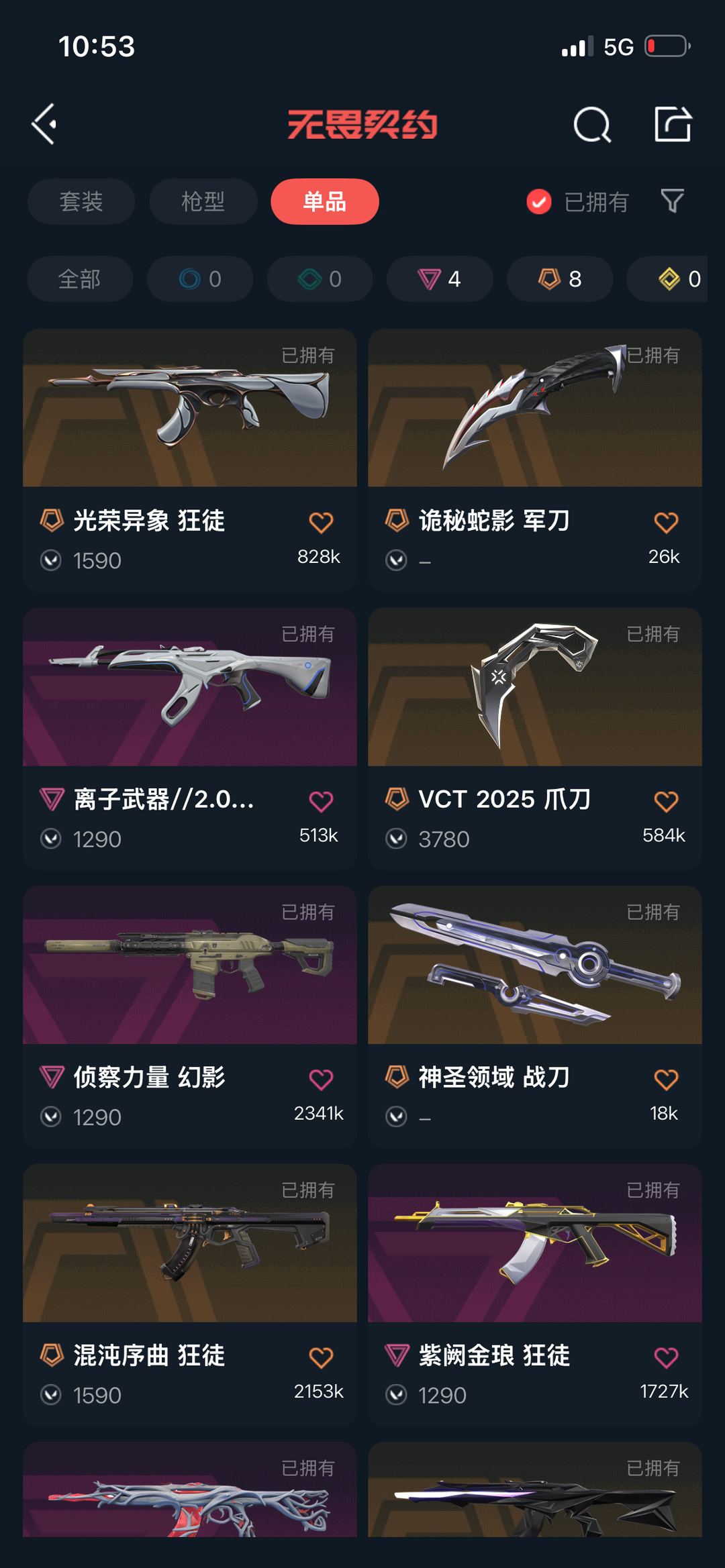Filter by the blue circle chip showing 0

click(200, 278)
